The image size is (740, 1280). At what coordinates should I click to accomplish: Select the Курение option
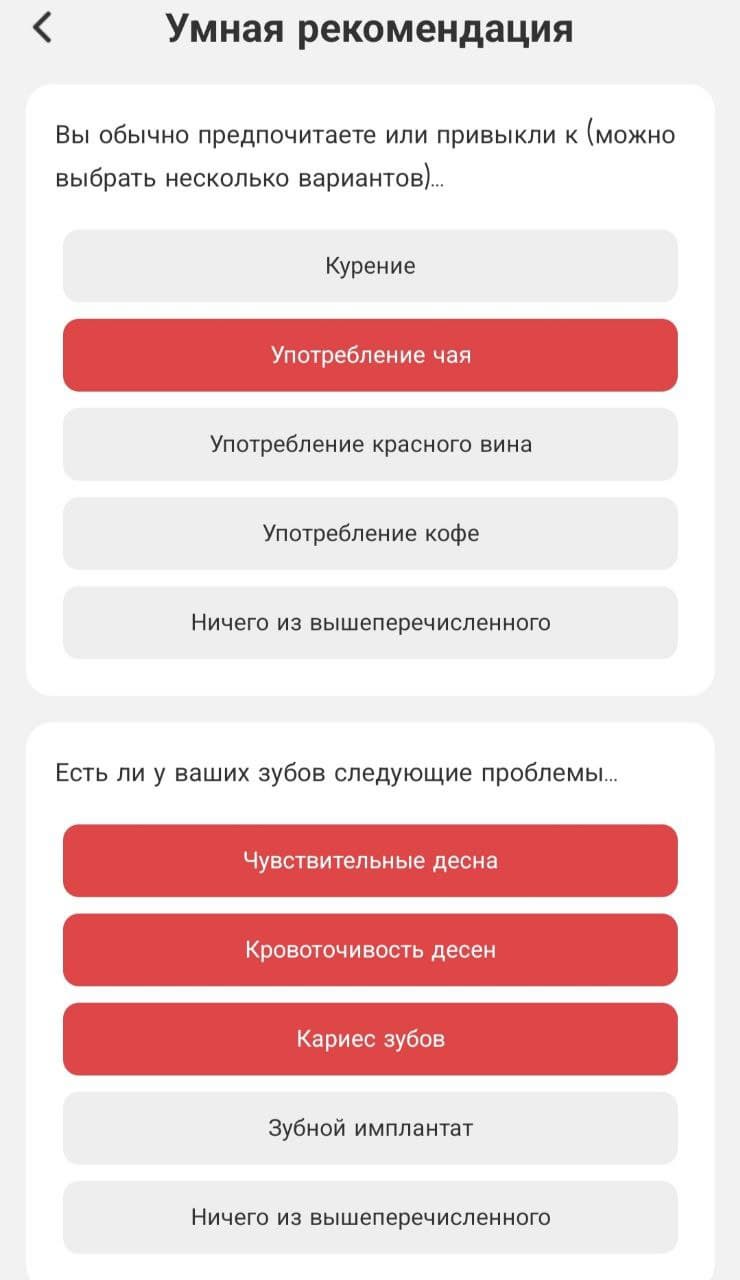370,266
